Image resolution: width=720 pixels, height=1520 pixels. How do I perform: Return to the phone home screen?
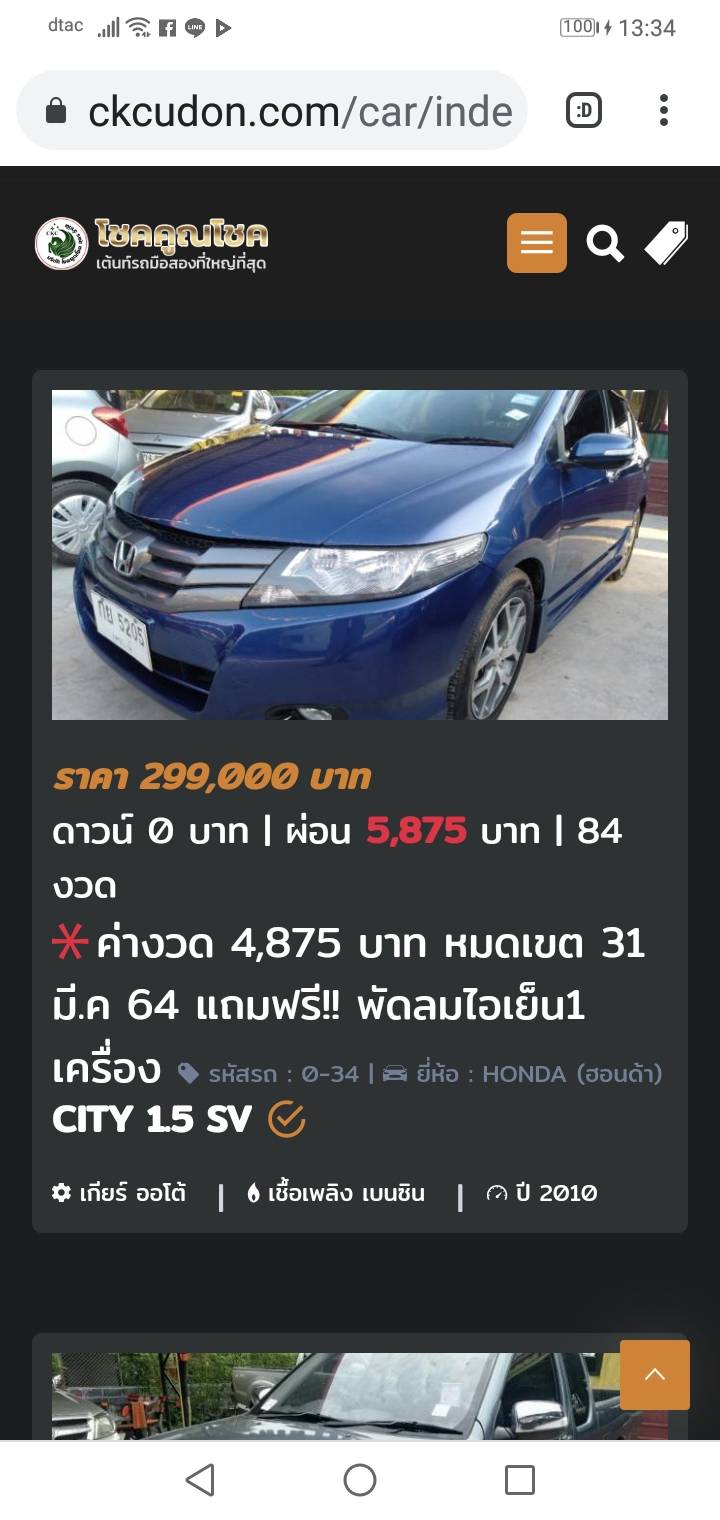tap(360, 1480)
